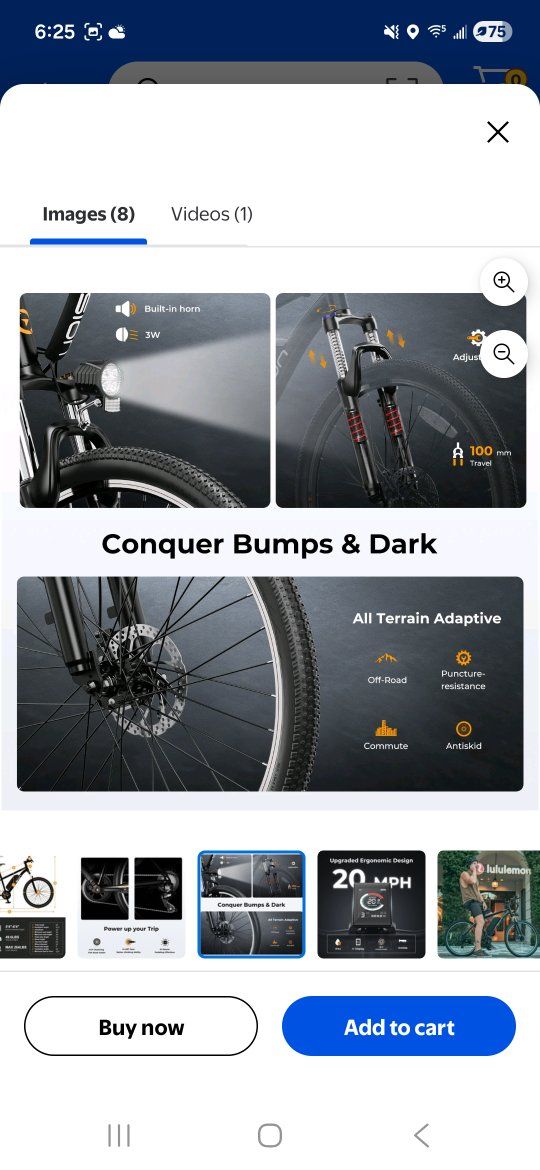Switch to the Videos (1) tab
The width and height of the screenshot is (540, 1170).
[212, 214]
